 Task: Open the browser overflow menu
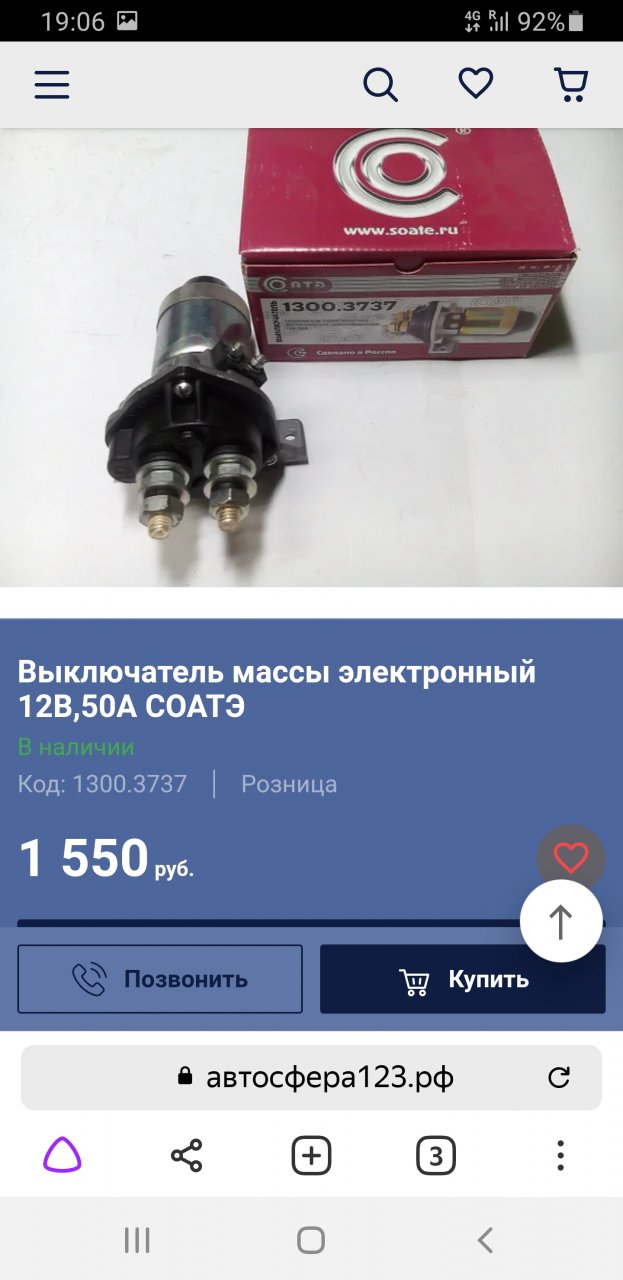coord(560,1156)
